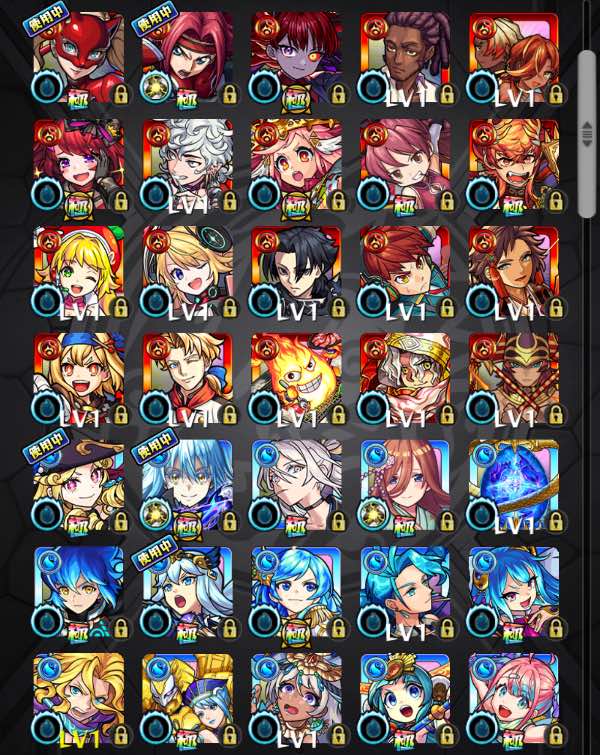Tap the pink-haired girl with teal headphones
Viewport: 600px width, 755px height.
(x=513, y=700)
